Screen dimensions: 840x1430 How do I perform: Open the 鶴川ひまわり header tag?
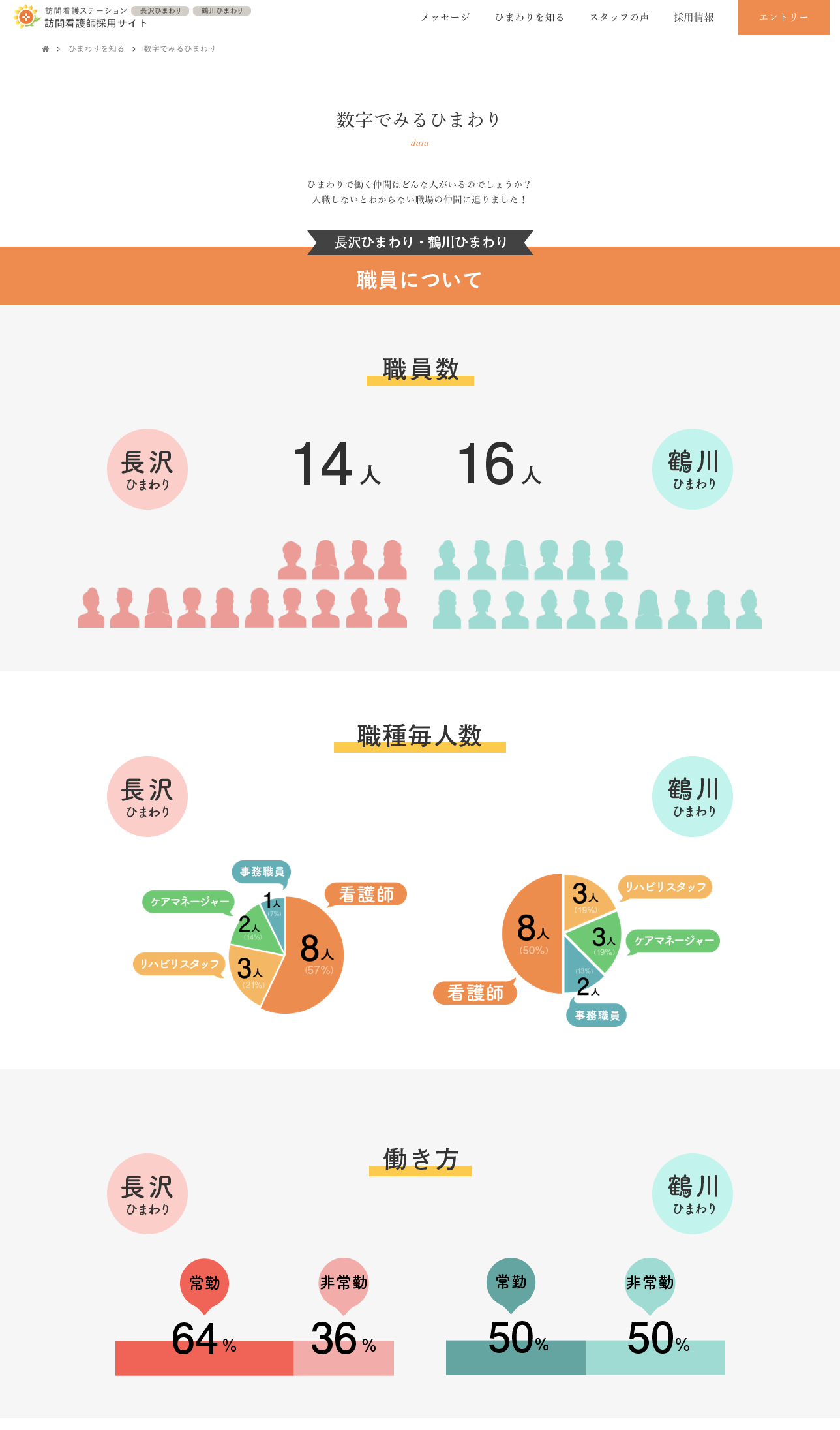click(x=222, y=10)
